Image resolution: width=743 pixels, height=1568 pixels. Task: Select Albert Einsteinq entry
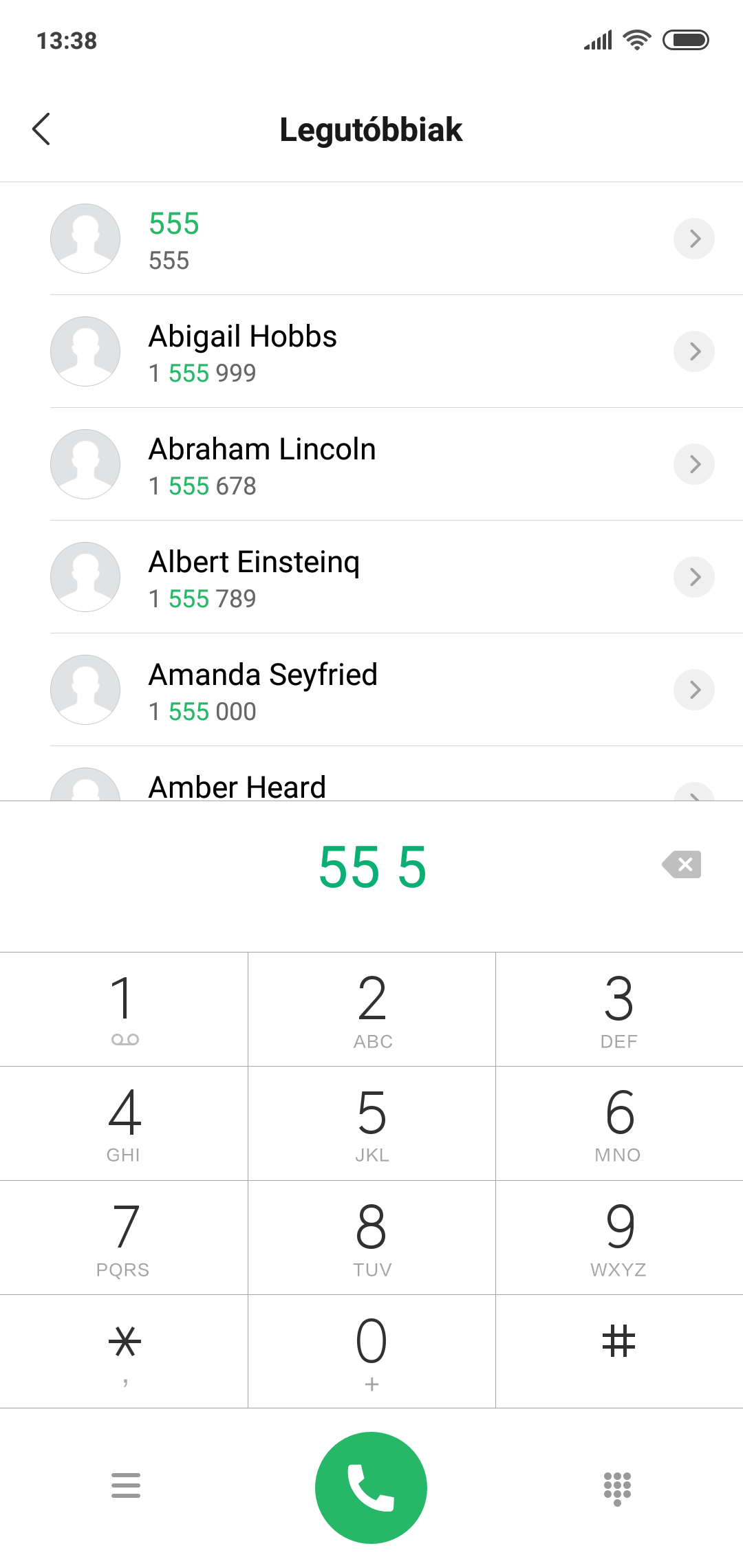click(371, 577)
